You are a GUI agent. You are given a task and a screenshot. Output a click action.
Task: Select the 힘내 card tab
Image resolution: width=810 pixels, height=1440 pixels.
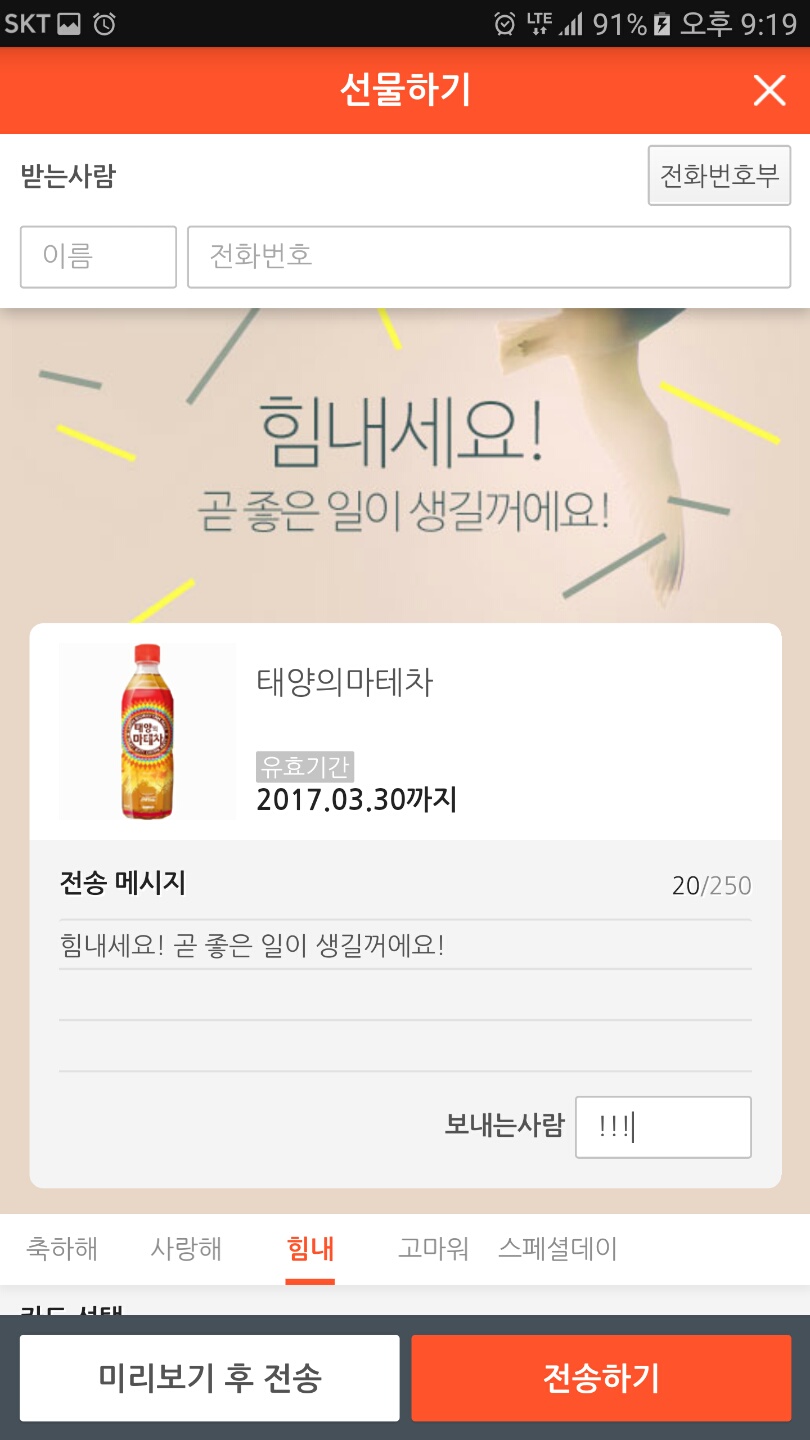(x=310, y=1249)
